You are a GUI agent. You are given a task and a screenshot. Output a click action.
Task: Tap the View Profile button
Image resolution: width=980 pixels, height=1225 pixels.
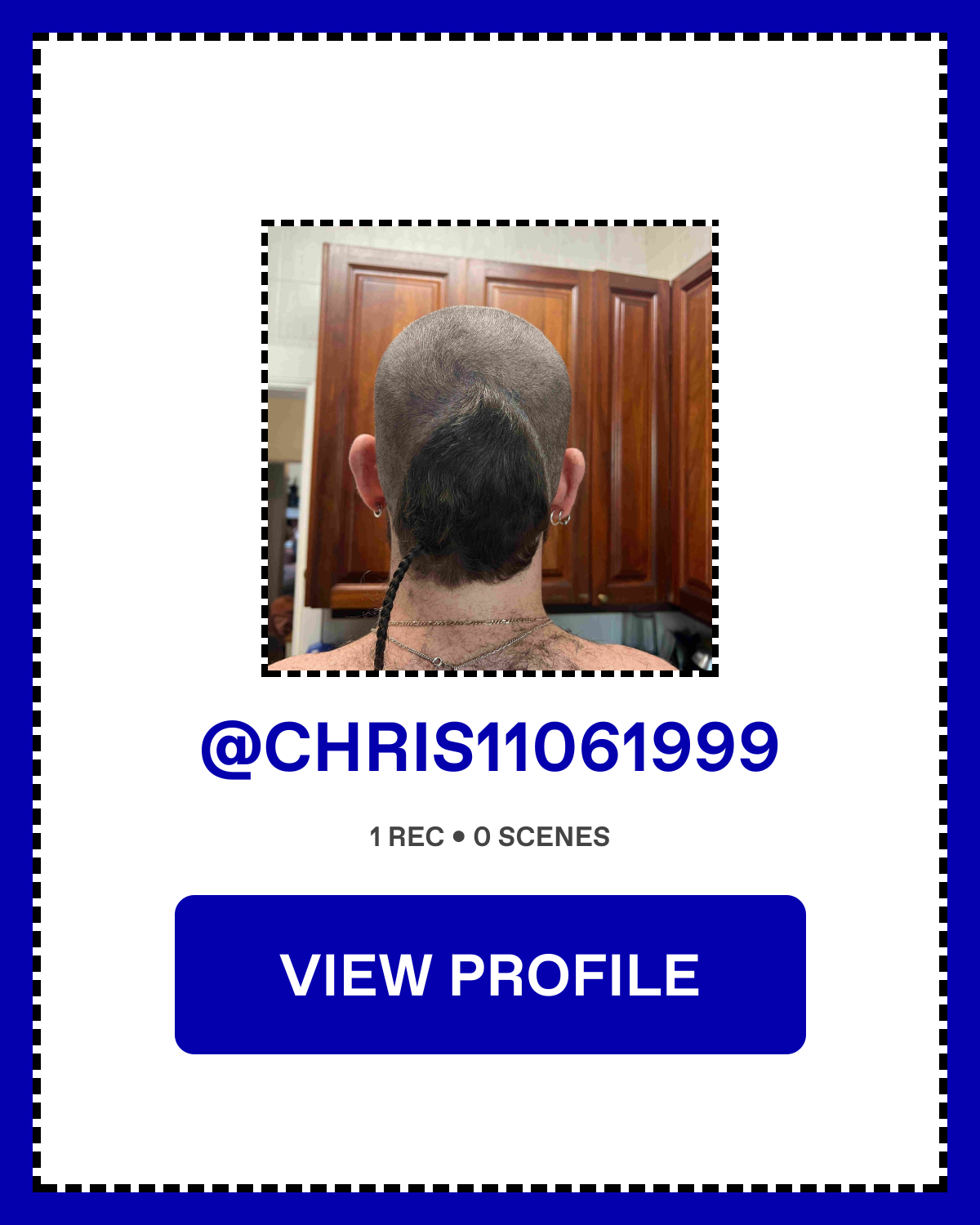click(x=490, y=974)
